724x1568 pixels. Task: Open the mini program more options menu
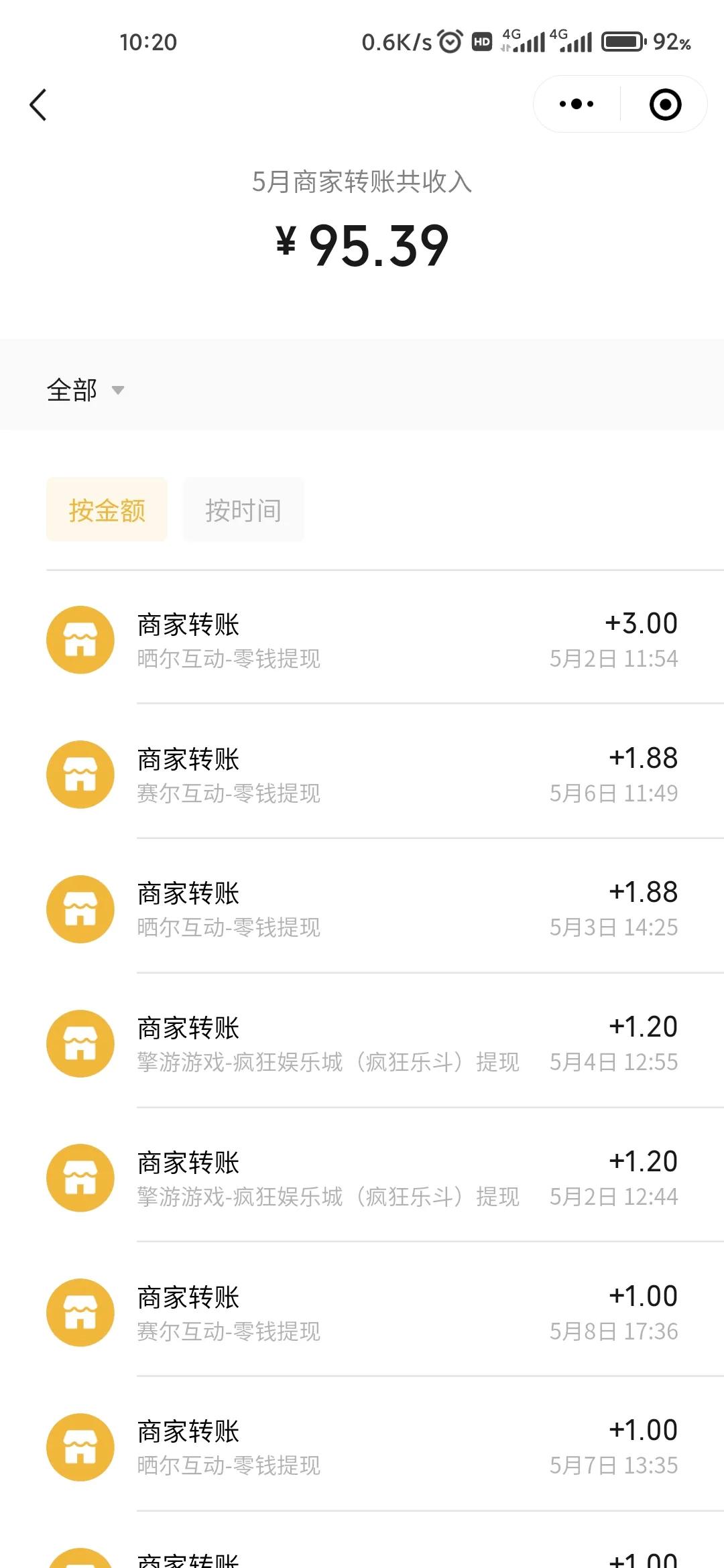[577, 105]
